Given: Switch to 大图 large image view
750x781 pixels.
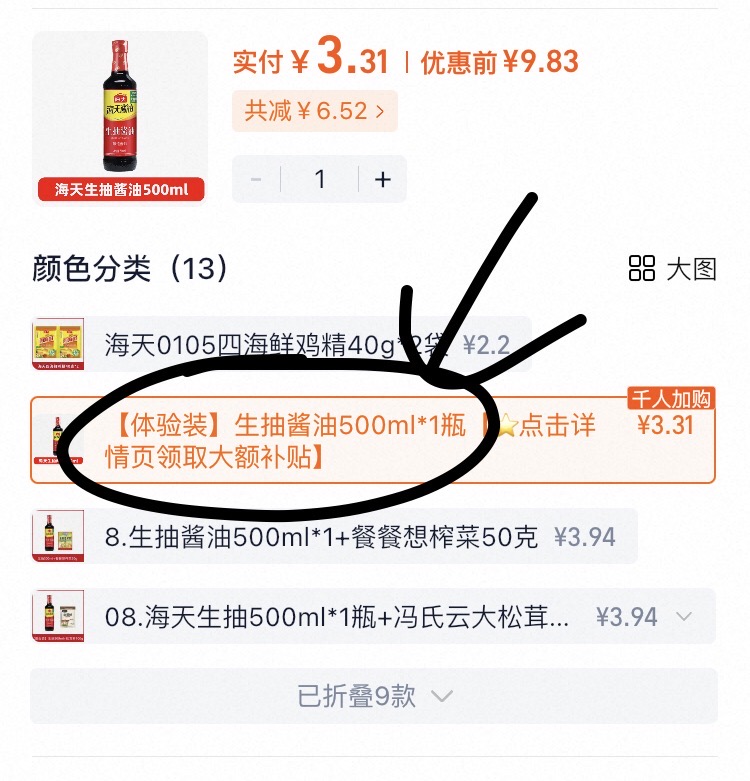Looking at the screenshot, I should 673,269.
